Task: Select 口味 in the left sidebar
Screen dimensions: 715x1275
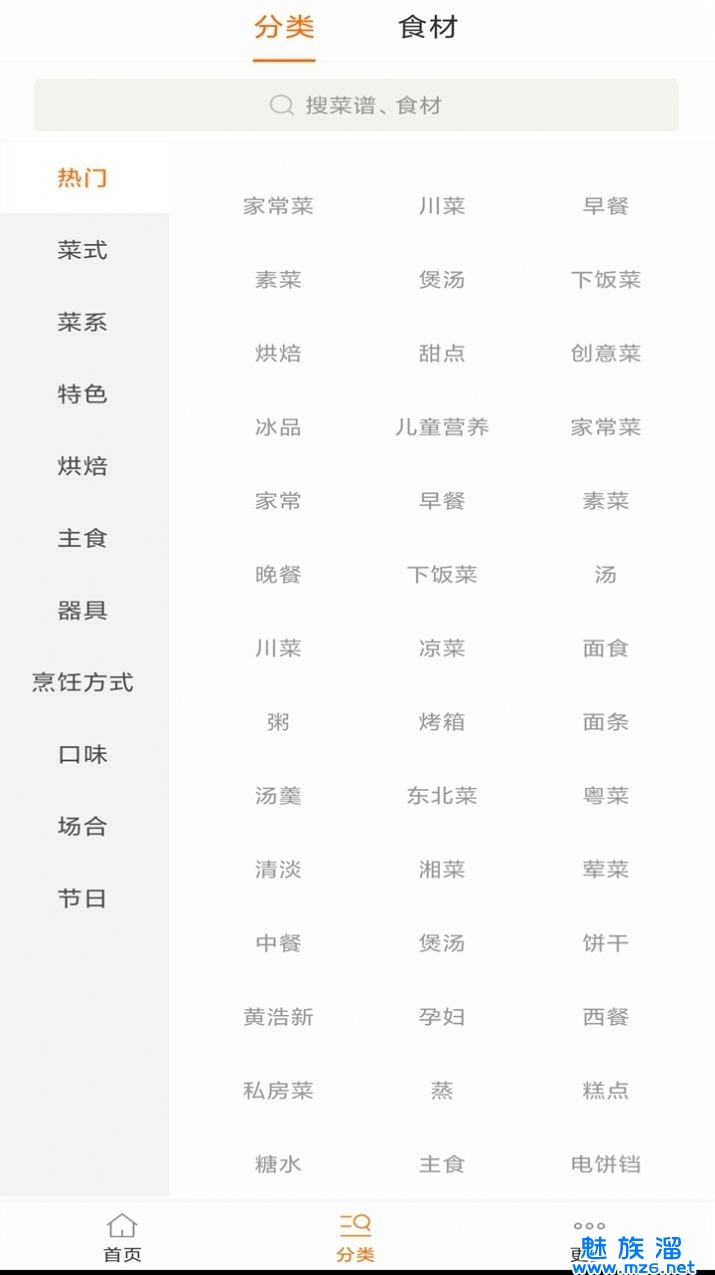Action: click(82, 754)
